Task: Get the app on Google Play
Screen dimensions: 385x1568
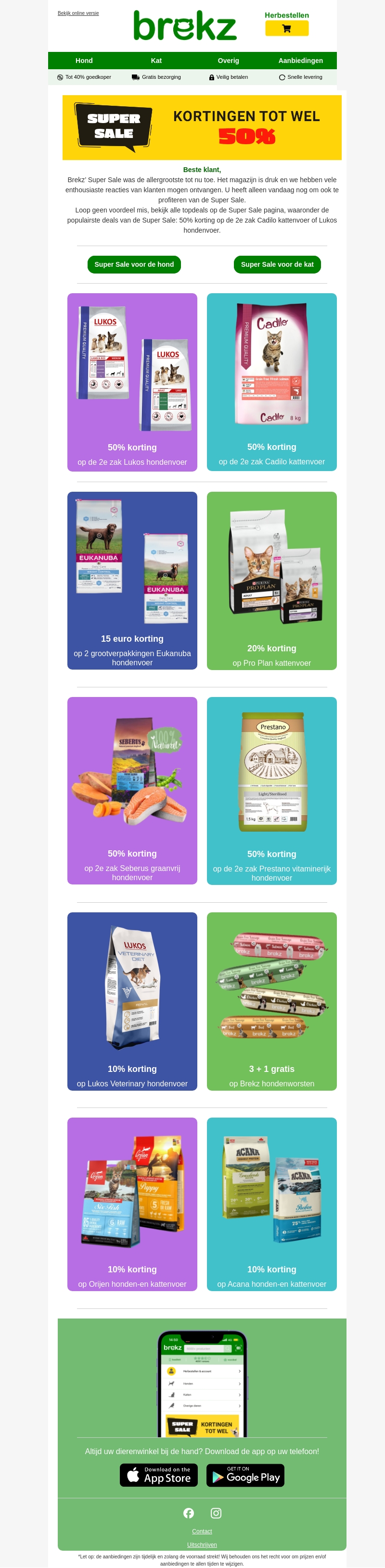Action: 245,1474
